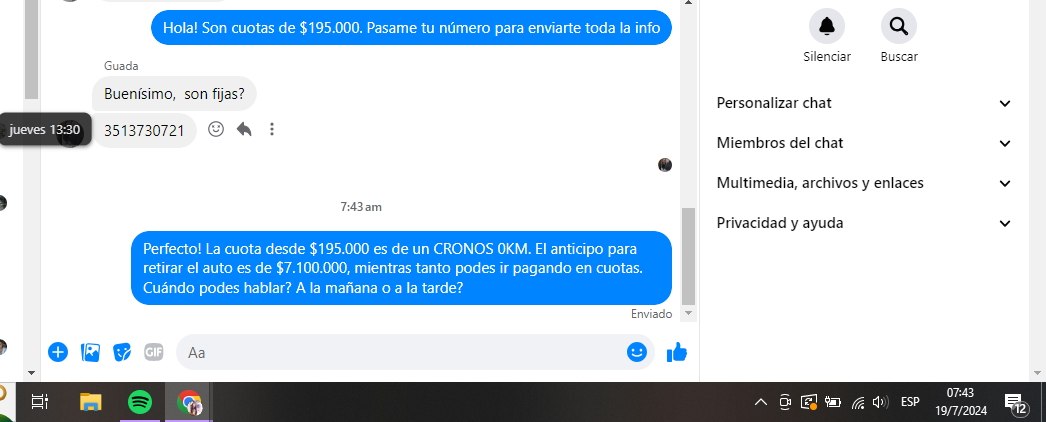The image size is (1046, 422).
Task: Open File Explorer from the taskbar
Action: pyautogui.click(x=91, y=402)
